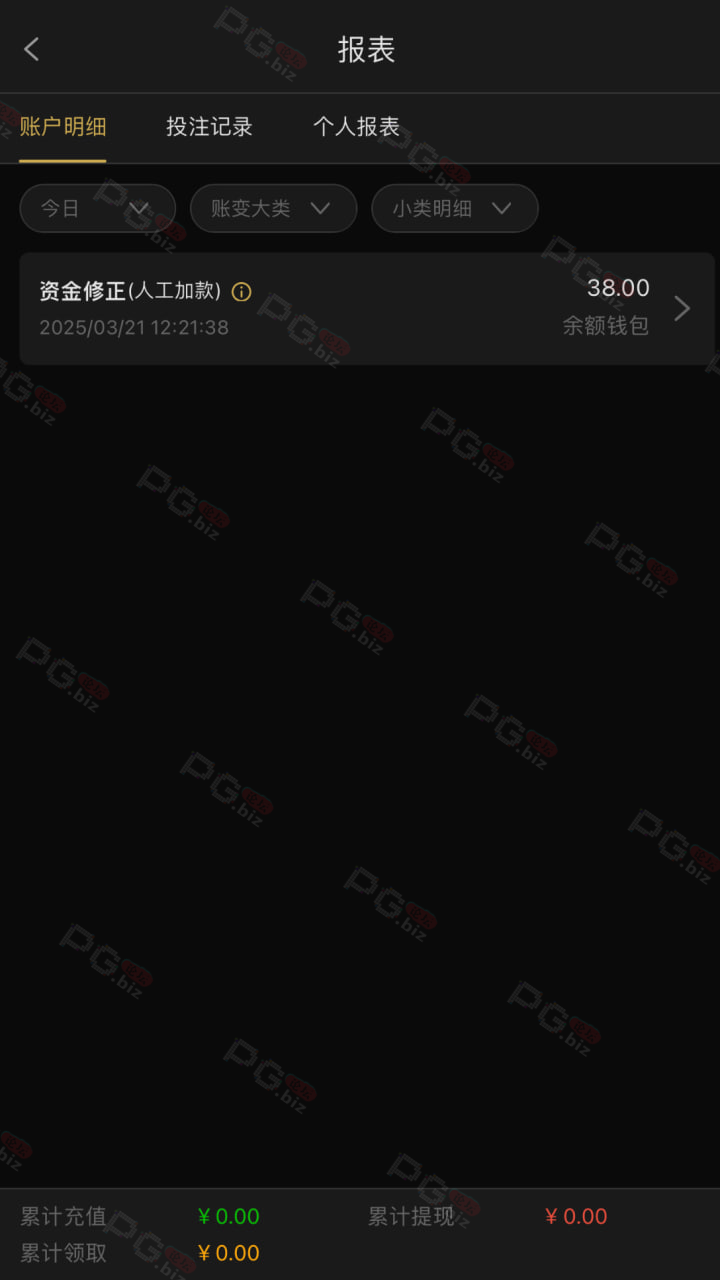This screenshot has height=1280, width=720.
Task: Open the 资金修正 38.00 transaction record
Action: tap(366, 308)
